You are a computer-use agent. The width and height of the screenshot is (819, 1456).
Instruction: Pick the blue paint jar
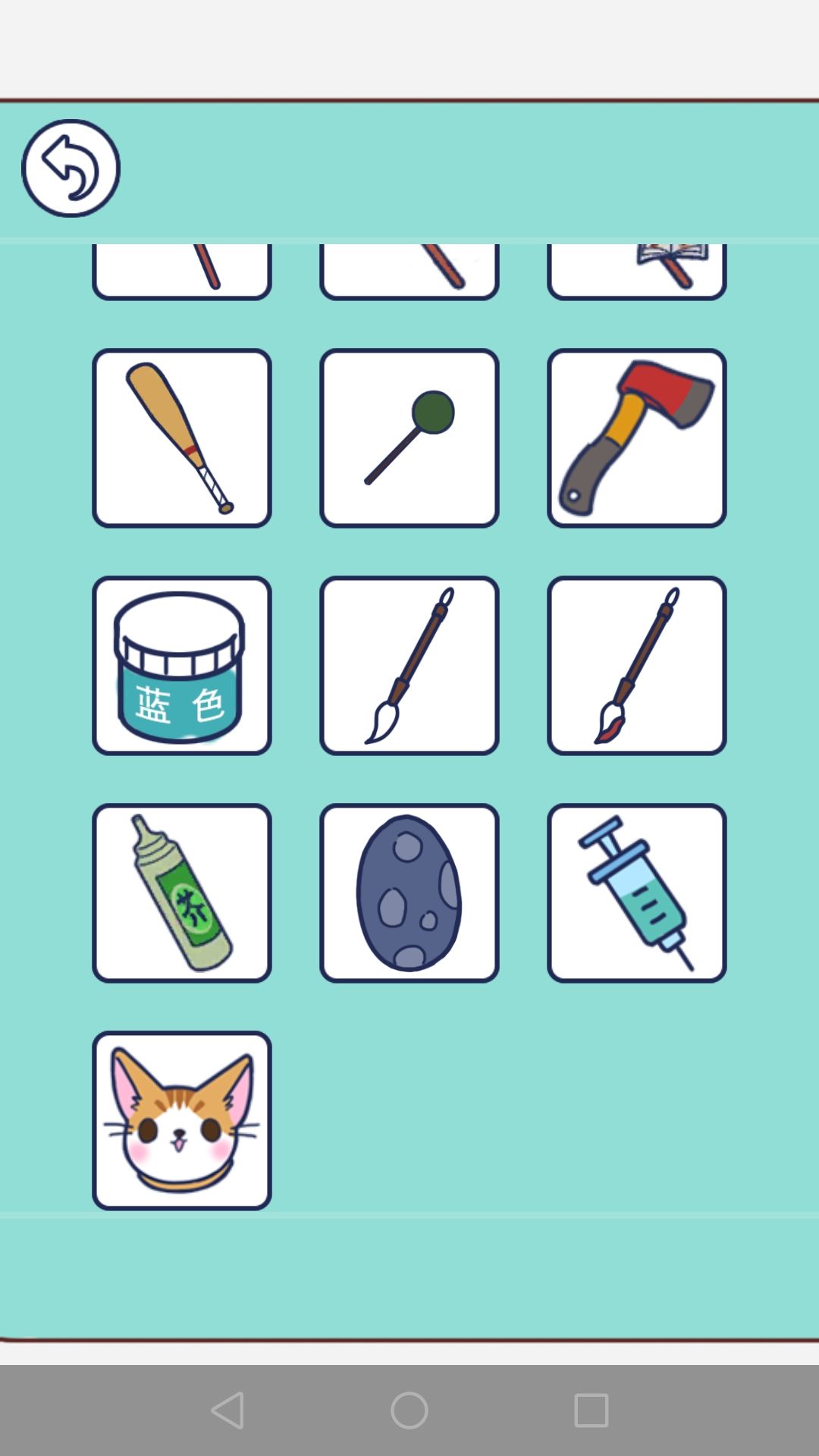coord(182,666)
